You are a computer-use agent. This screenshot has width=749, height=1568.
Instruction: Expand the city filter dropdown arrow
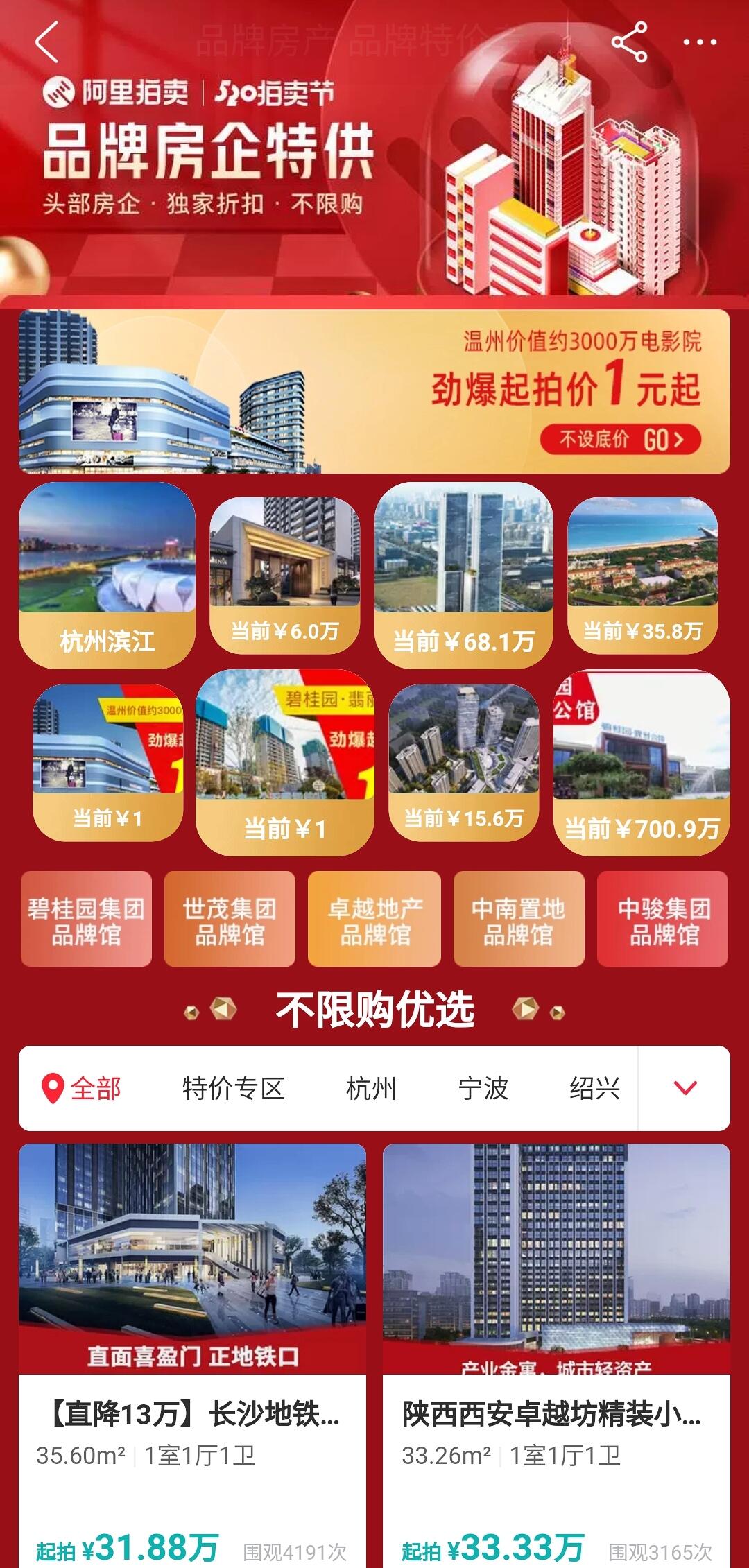pos(685,1089)
